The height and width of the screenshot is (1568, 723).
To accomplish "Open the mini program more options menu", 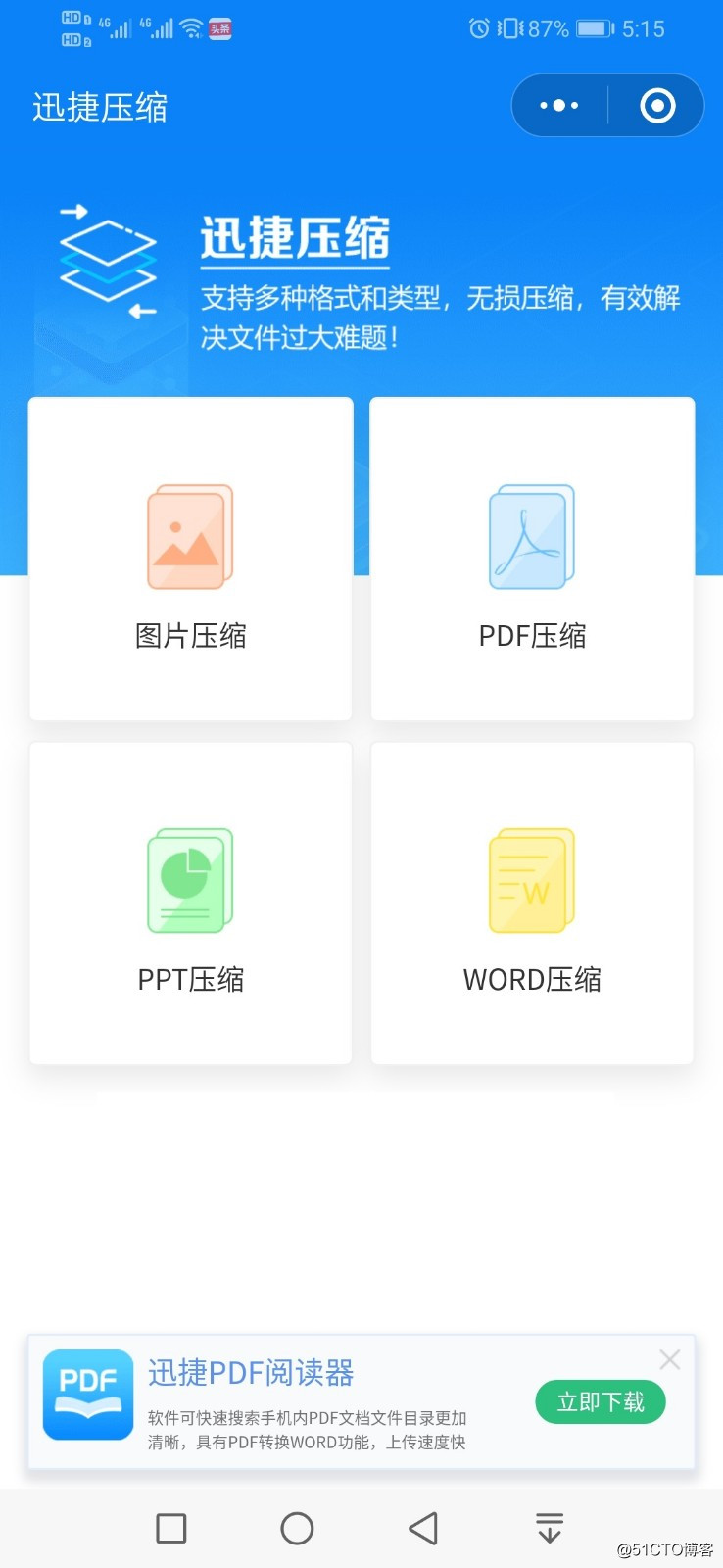I will (x=559, y=105).
